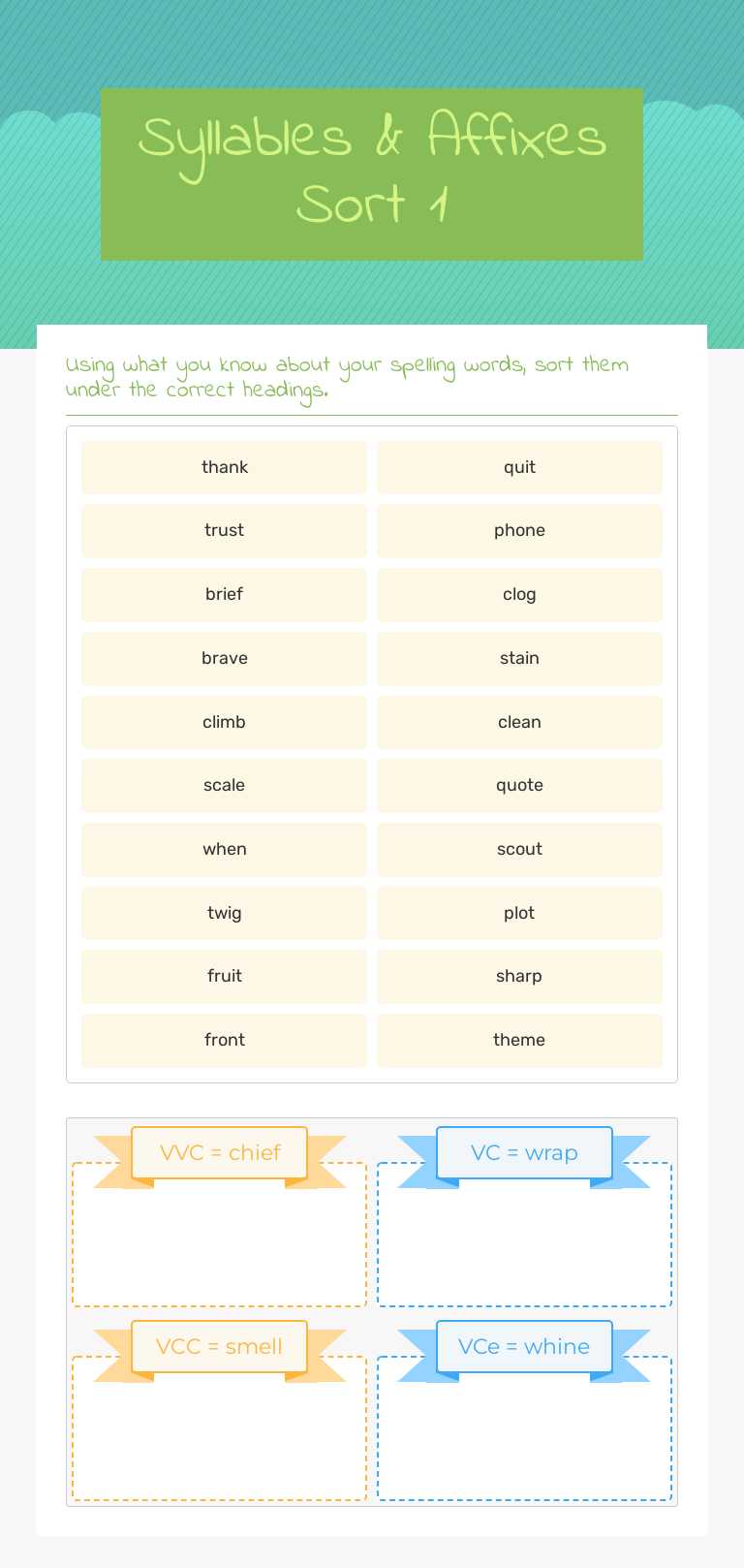
Task: Click the "VVC = chief" category banner
Action: click(x=218, y=1152)
